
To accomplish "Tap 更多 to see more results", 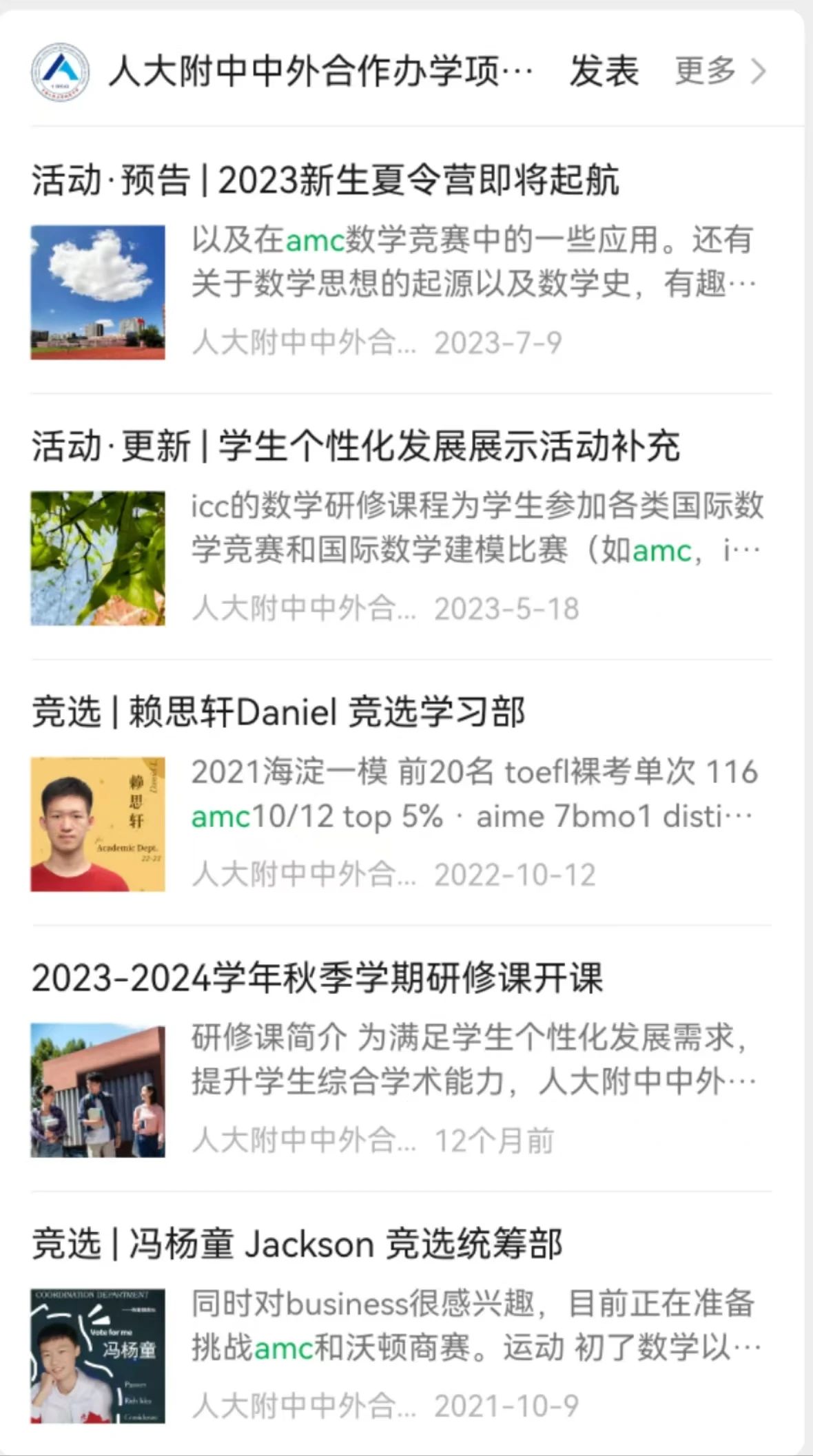I will point(719,72).
